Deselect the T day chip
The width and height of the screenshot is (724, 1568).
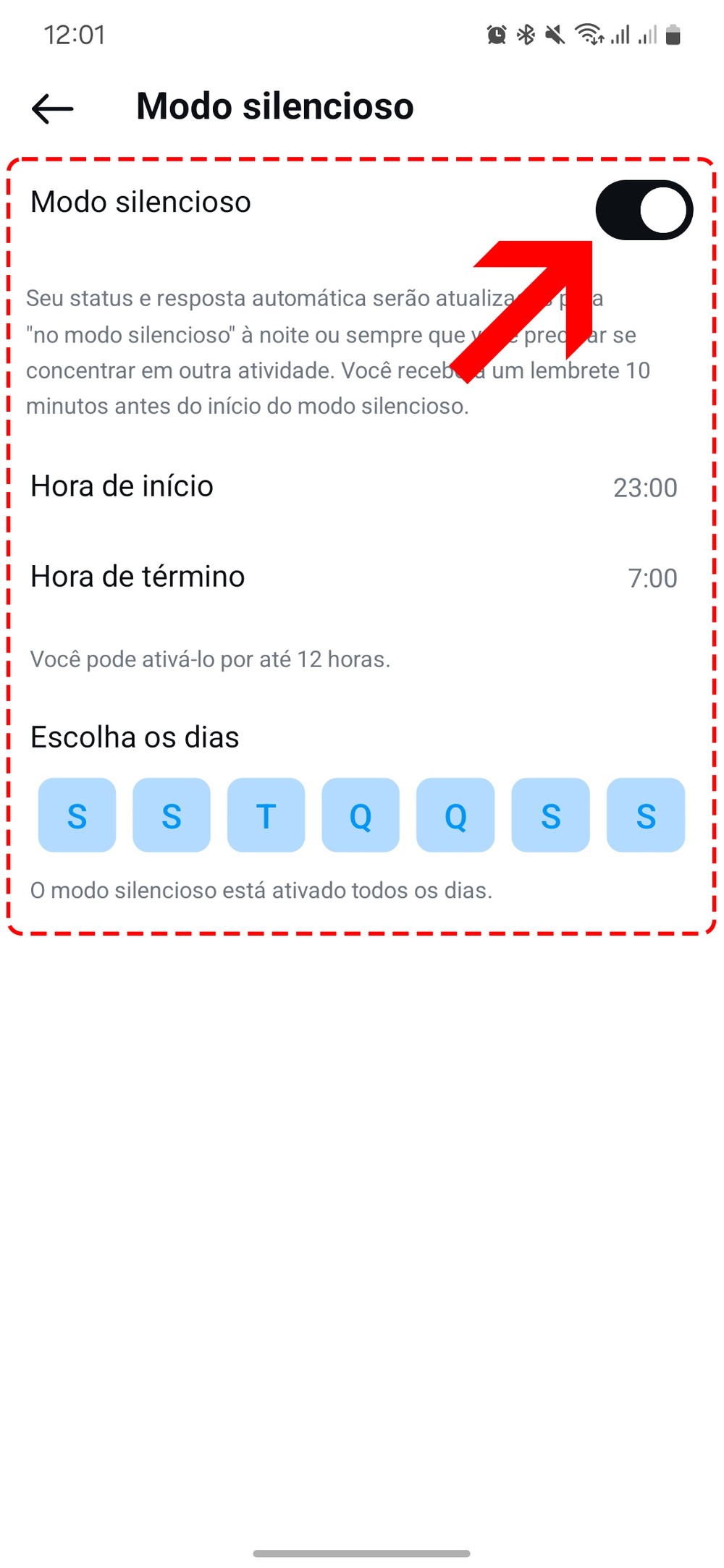[266, 815]
